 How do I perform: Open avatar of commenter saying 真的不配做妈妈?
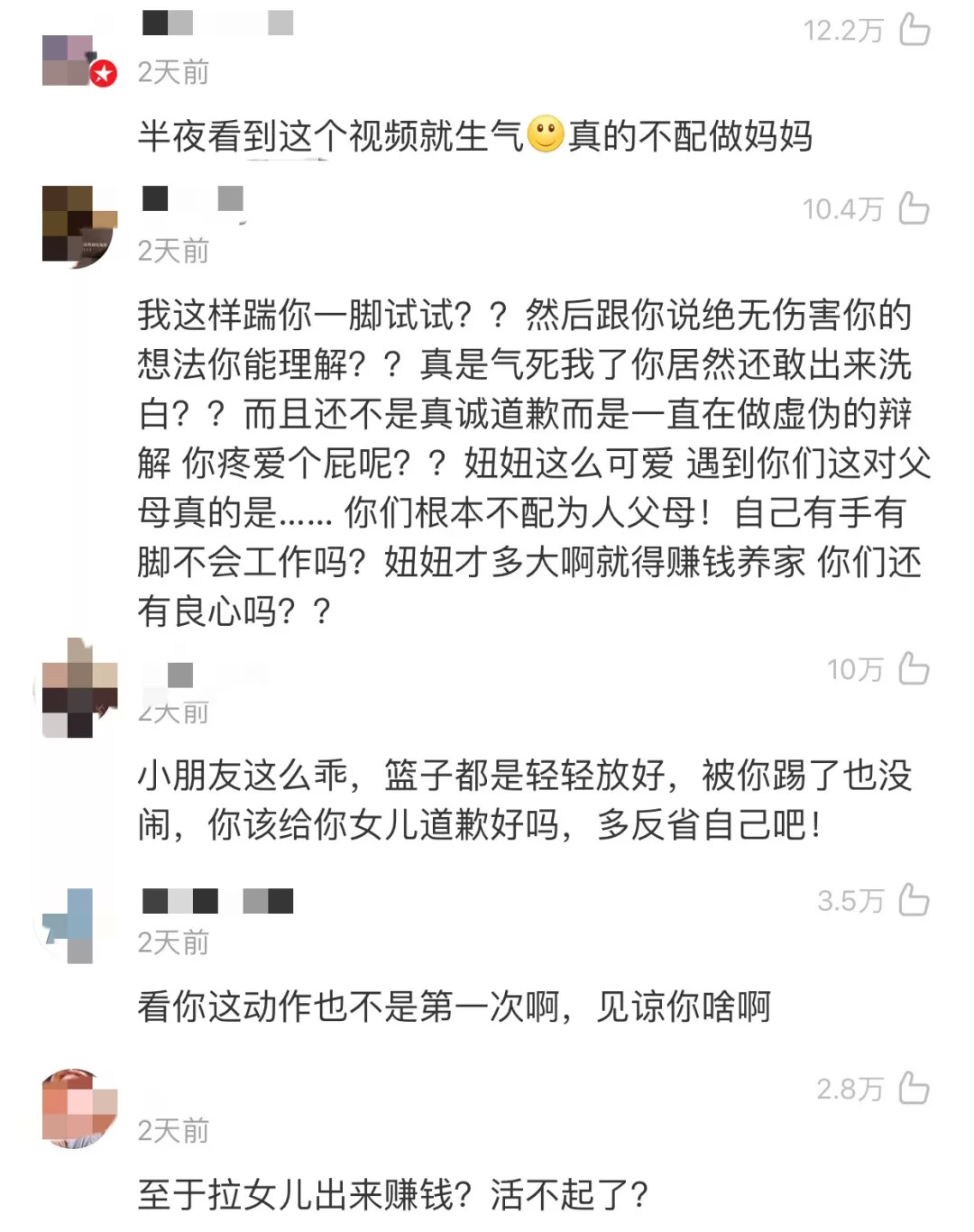(x=79, y=60)
